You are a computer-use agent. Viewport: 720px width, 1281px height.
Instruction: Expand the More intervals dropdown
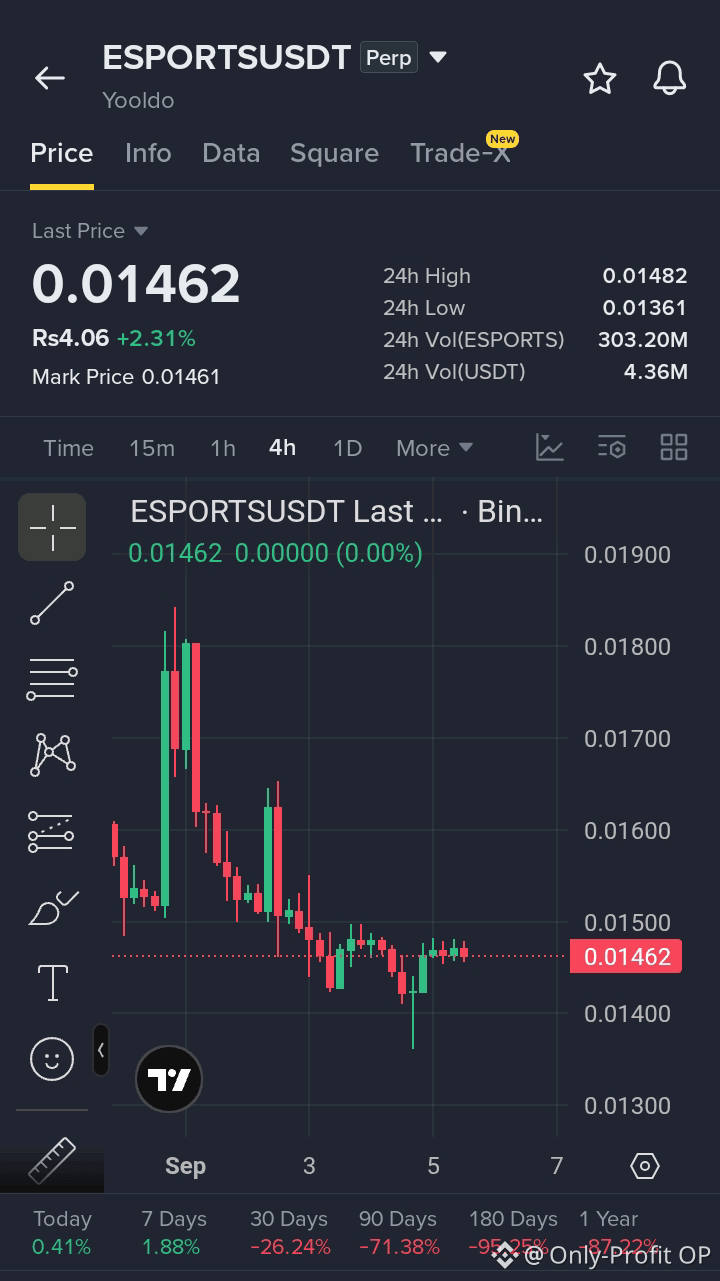point(434,448)
